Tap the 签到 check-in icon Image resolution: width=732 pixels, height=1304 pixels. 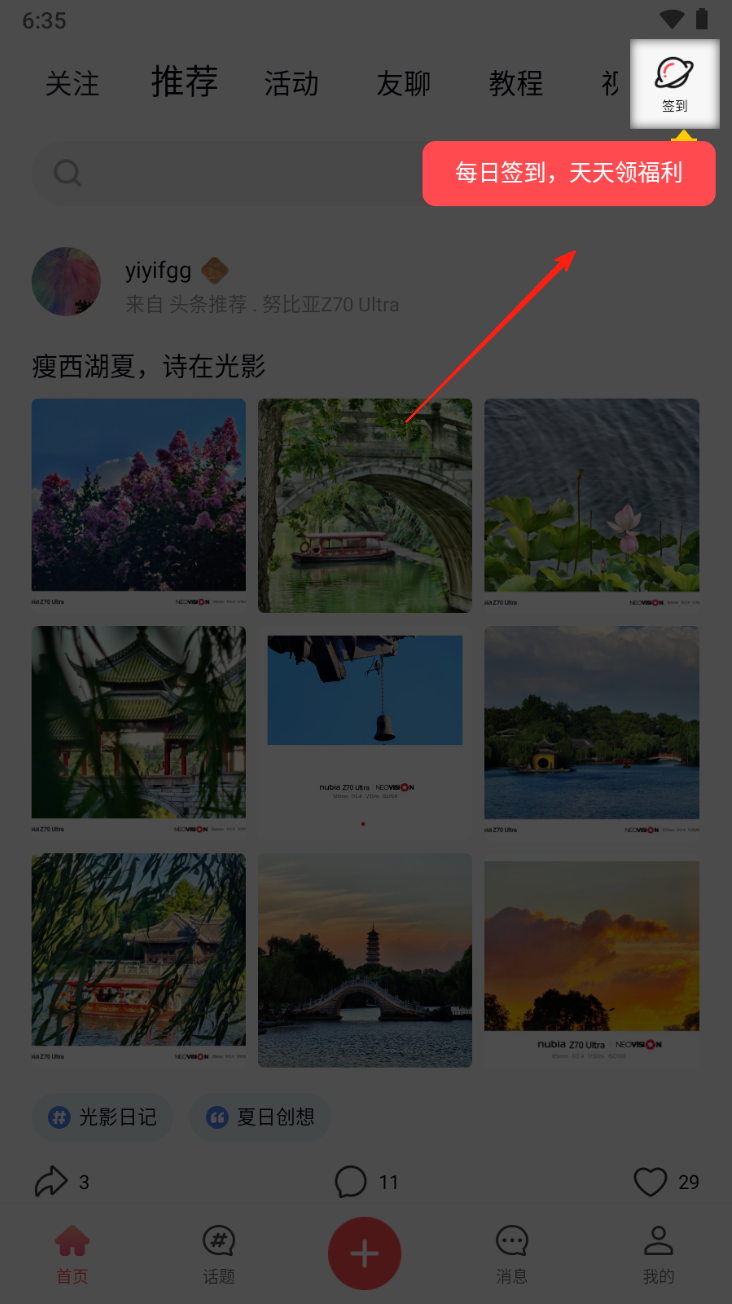tap(674, 84)
